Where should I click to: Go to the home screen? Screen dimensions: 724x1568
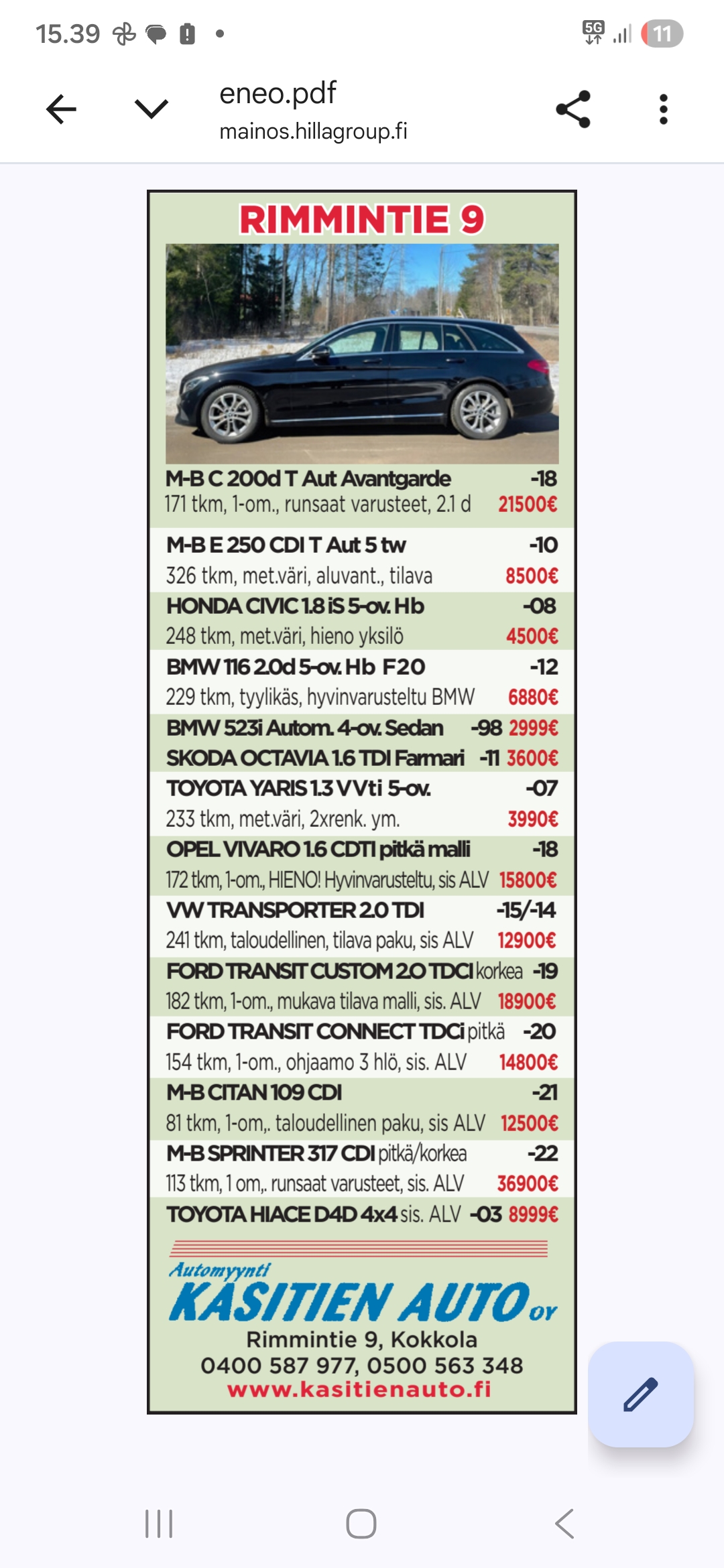(x=361, y=1523)
